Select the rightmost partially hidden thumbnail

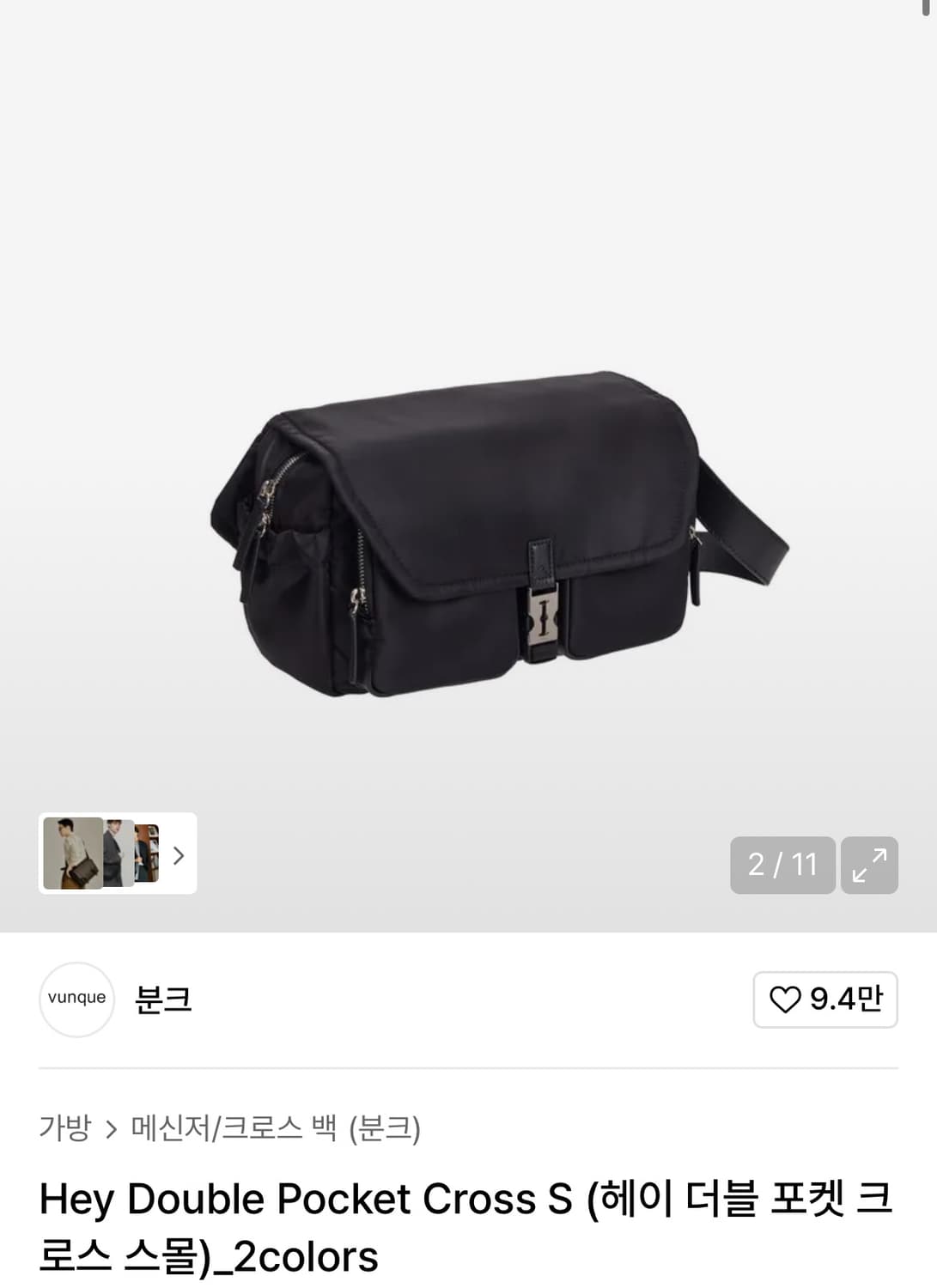[144, 855]
